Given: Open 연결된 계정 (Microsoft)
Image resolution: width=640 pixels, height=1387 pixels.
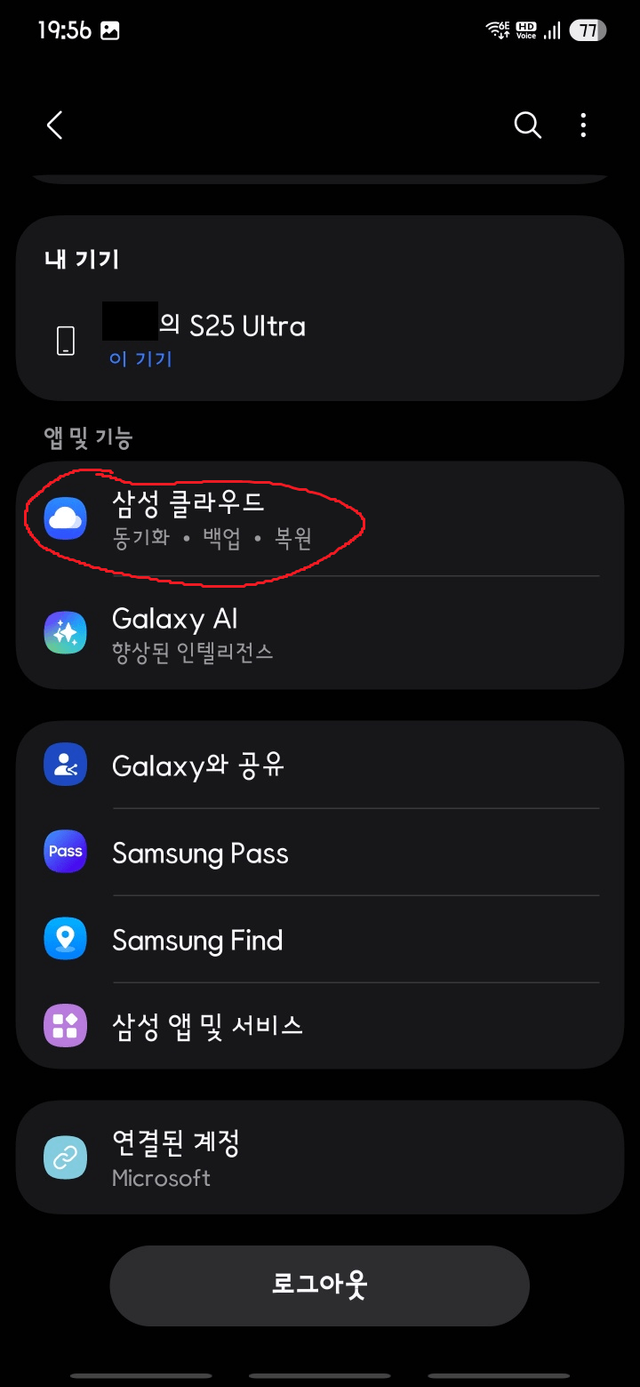Looking at the screenshot, I should pyautogui.click(x=318, y=1158).
